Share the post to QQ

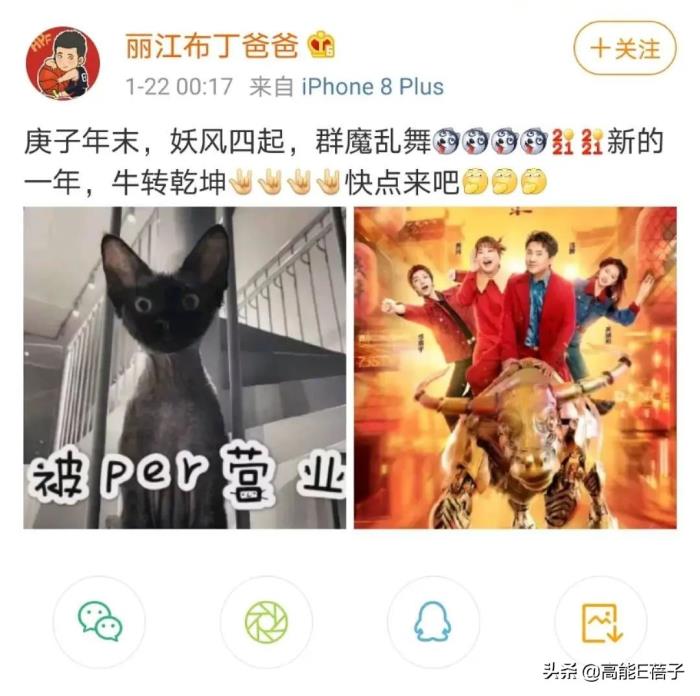[432, 621]
